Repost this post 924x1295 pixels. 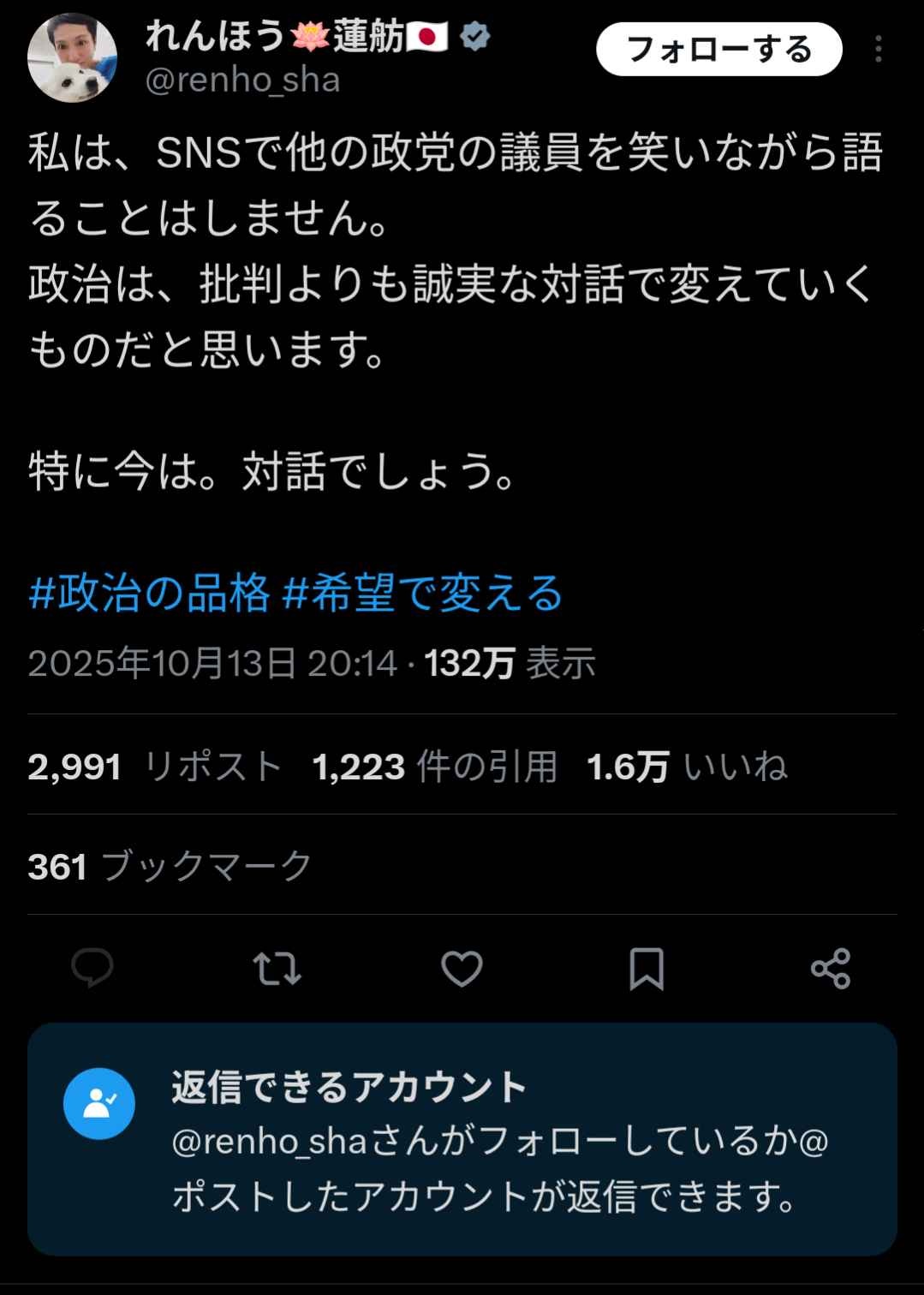277,969
